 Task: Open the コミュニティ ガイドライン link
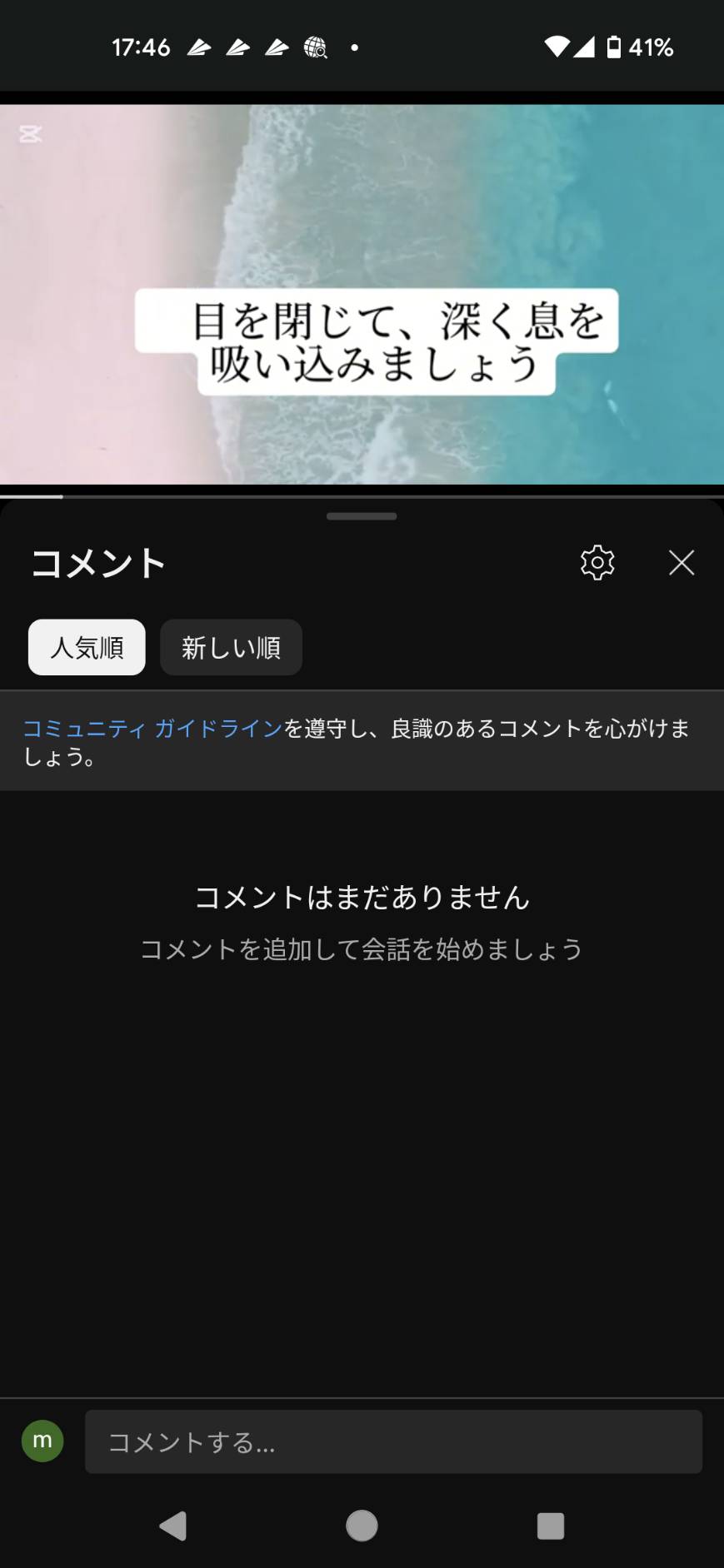[152, 729]
